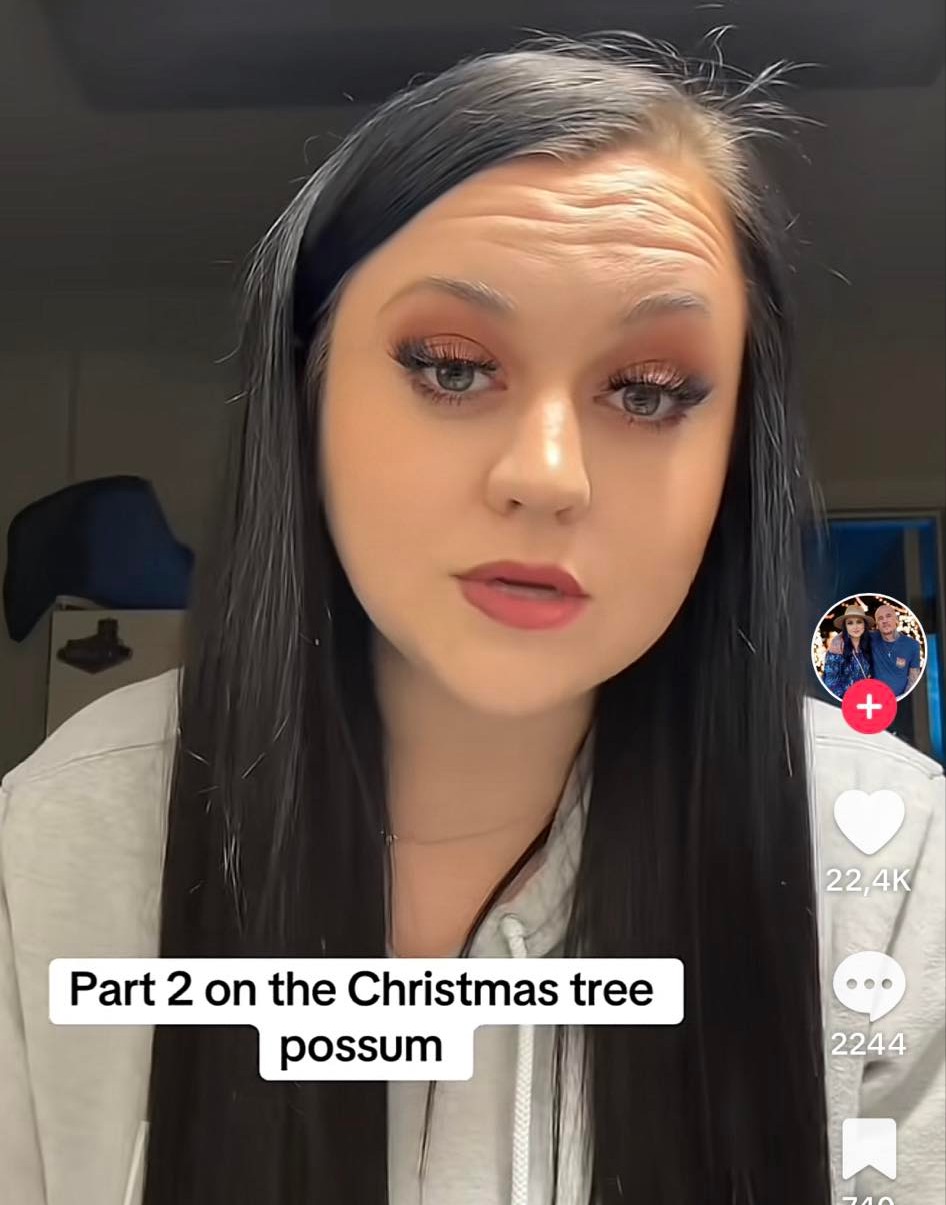The height and width of the screenshot is (1205, 946).
Task: Like this video with the heart icon
Action: [x=868, y=822]
